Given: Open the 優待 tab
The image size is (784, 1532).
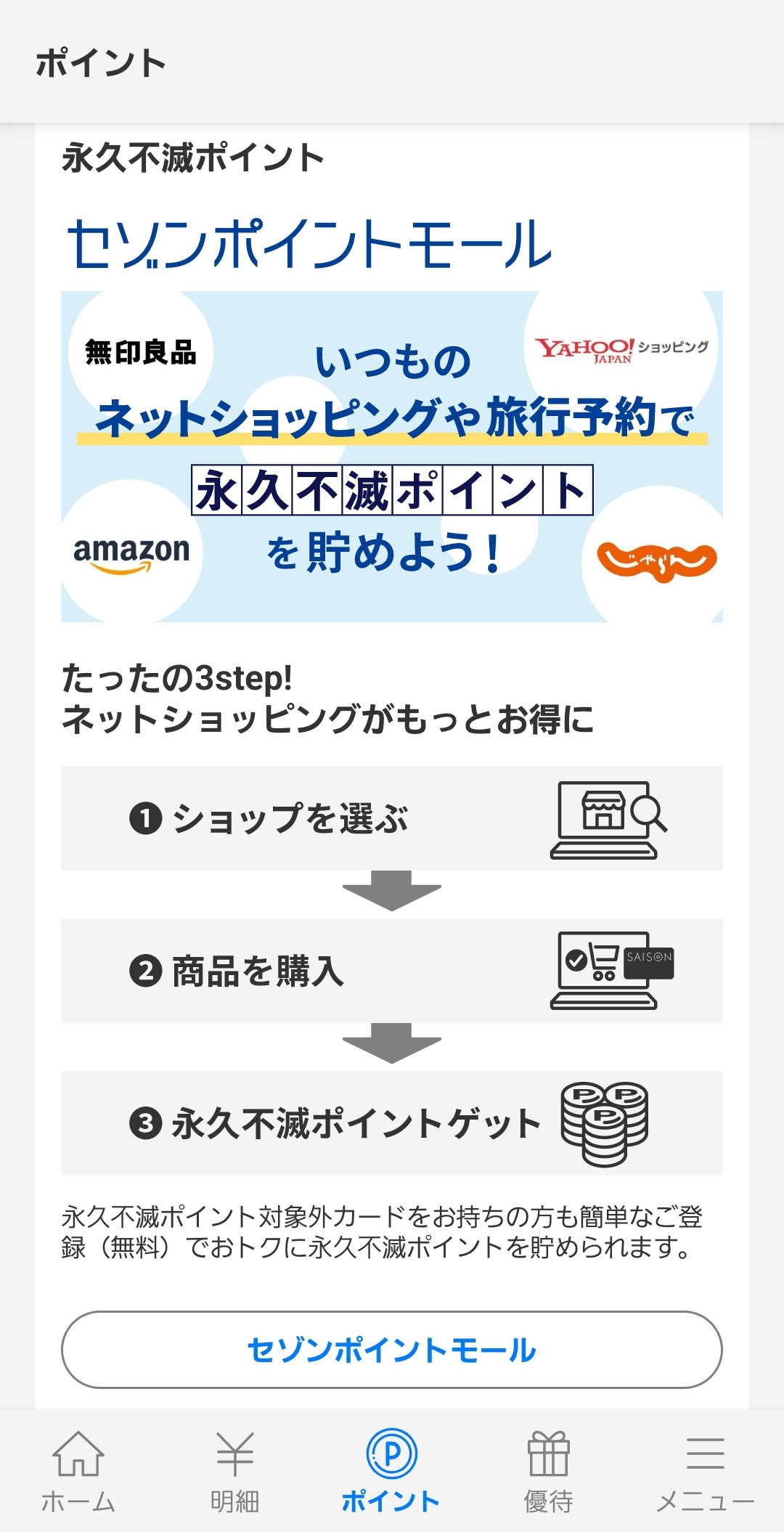Looking at the screenshot, I should pyautogui.click(x=549, y=1471).
